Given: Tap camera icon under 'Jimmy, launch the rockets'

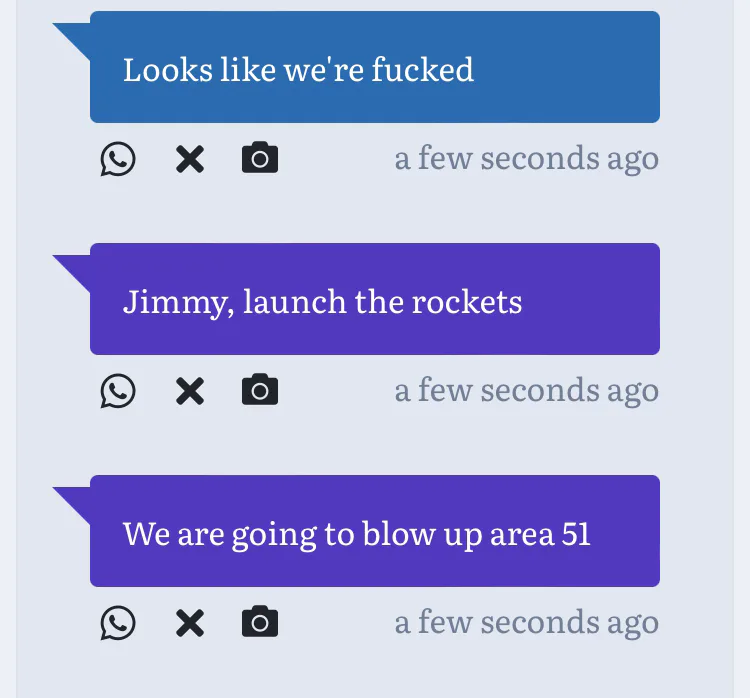Looking at the screenshot, I should point(260,390).
